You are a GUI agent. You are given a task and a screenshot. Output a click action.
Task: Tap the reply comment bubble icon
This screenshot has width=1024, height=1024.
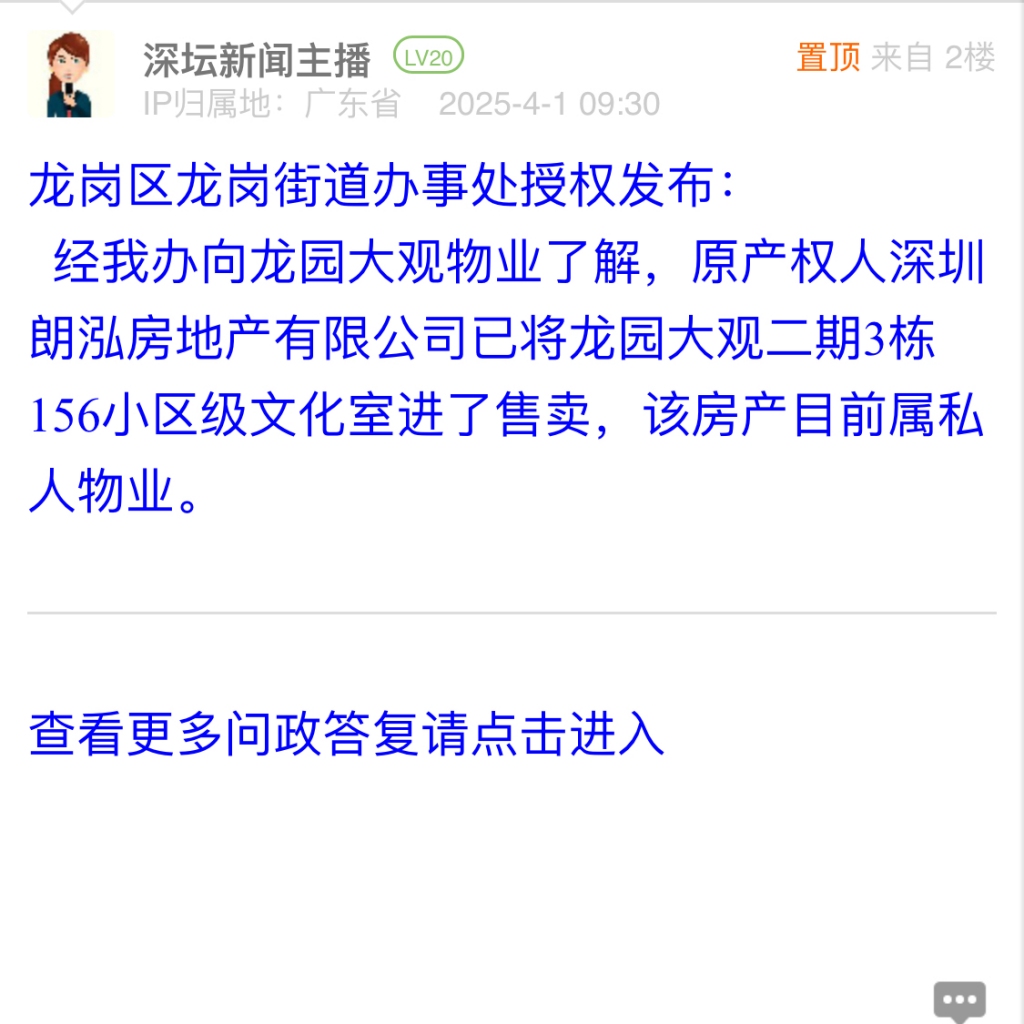[x=960, y=1000]
